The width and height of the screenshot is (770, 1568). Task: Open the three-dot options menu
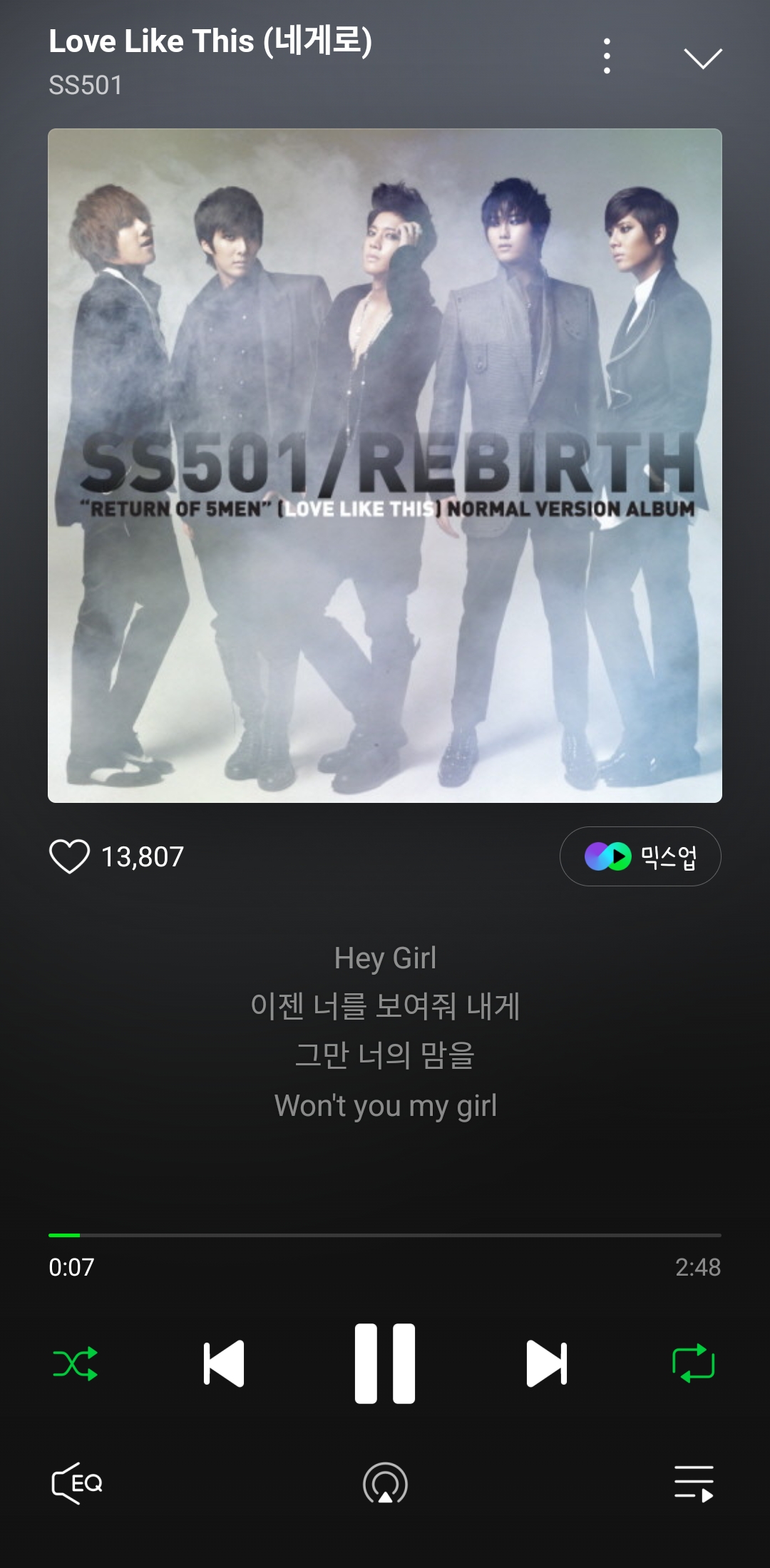606,56
